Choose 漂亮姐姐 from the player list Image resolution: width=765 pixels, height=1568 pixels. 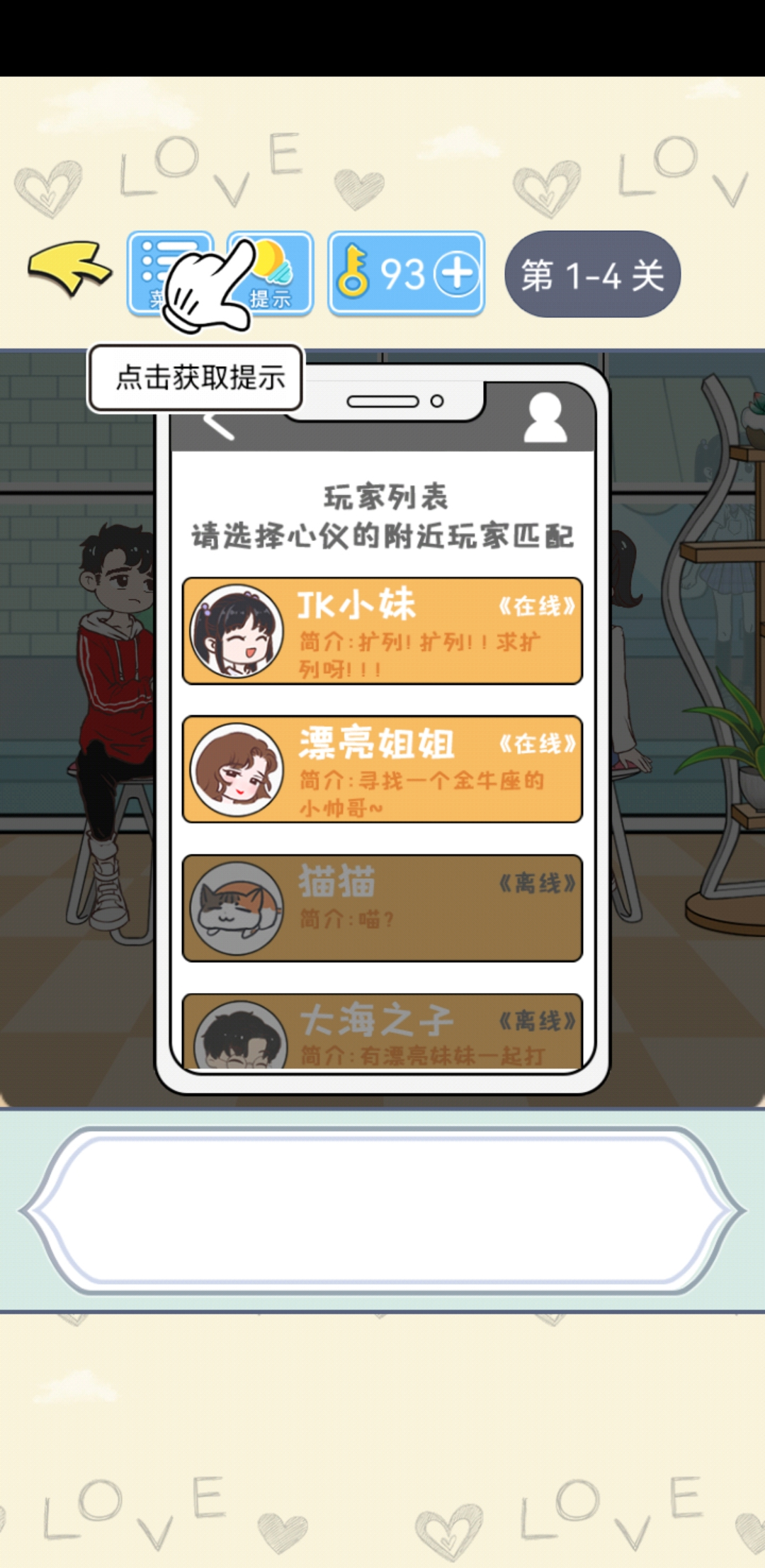coord(382,769)
